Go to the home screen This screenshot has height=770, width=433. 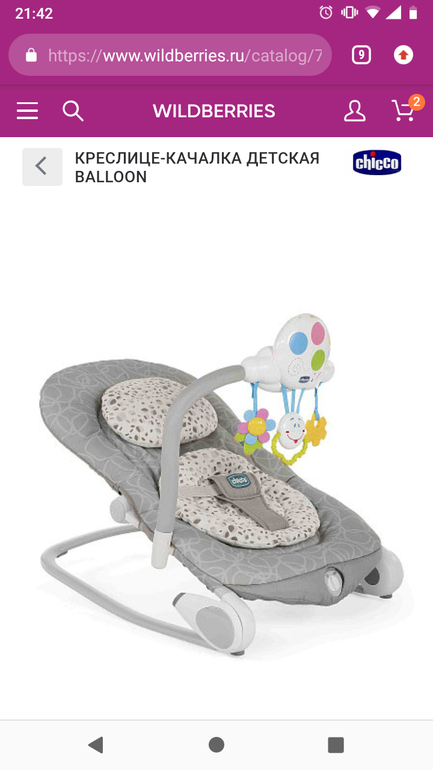pos(216,745)
